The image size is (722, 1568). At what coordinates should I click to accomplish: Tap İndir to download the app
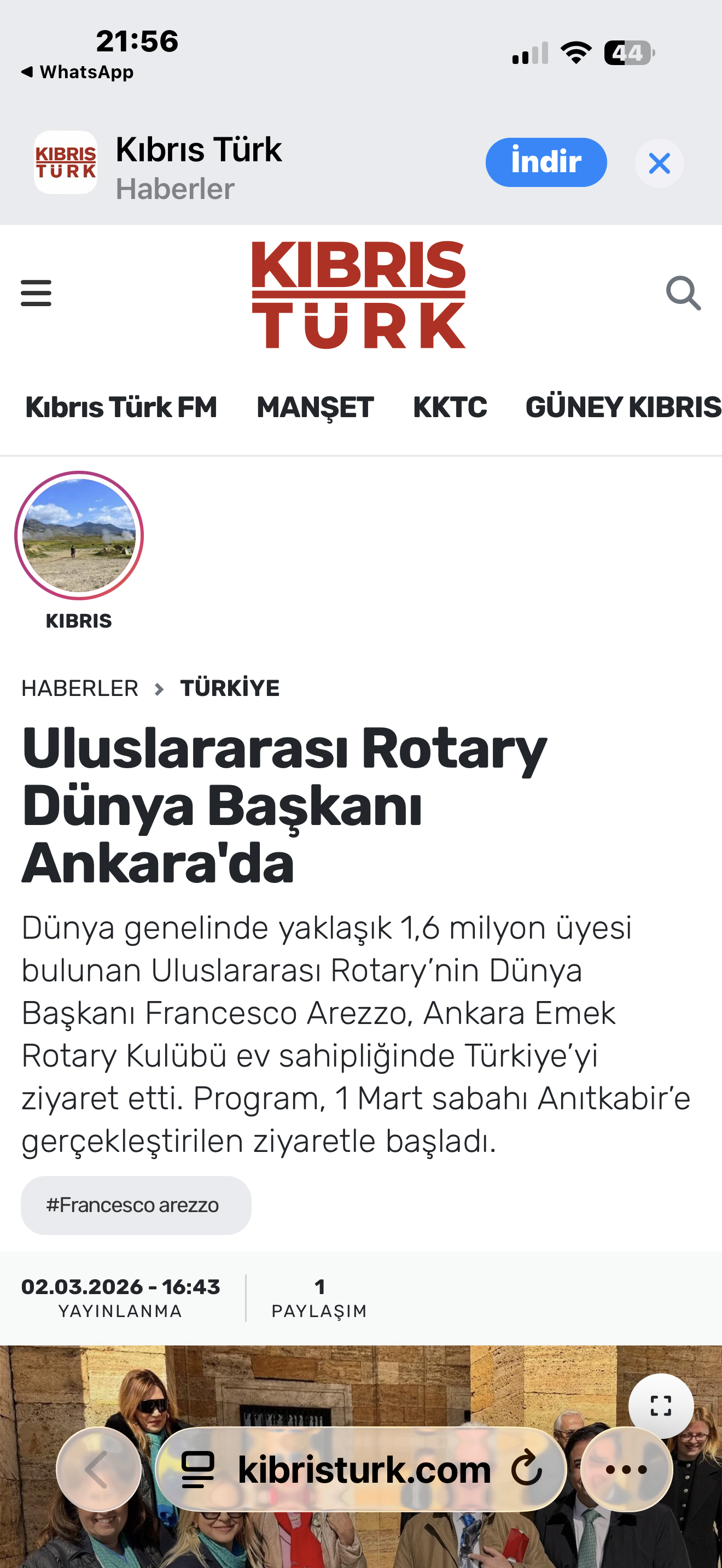(545, 162)
